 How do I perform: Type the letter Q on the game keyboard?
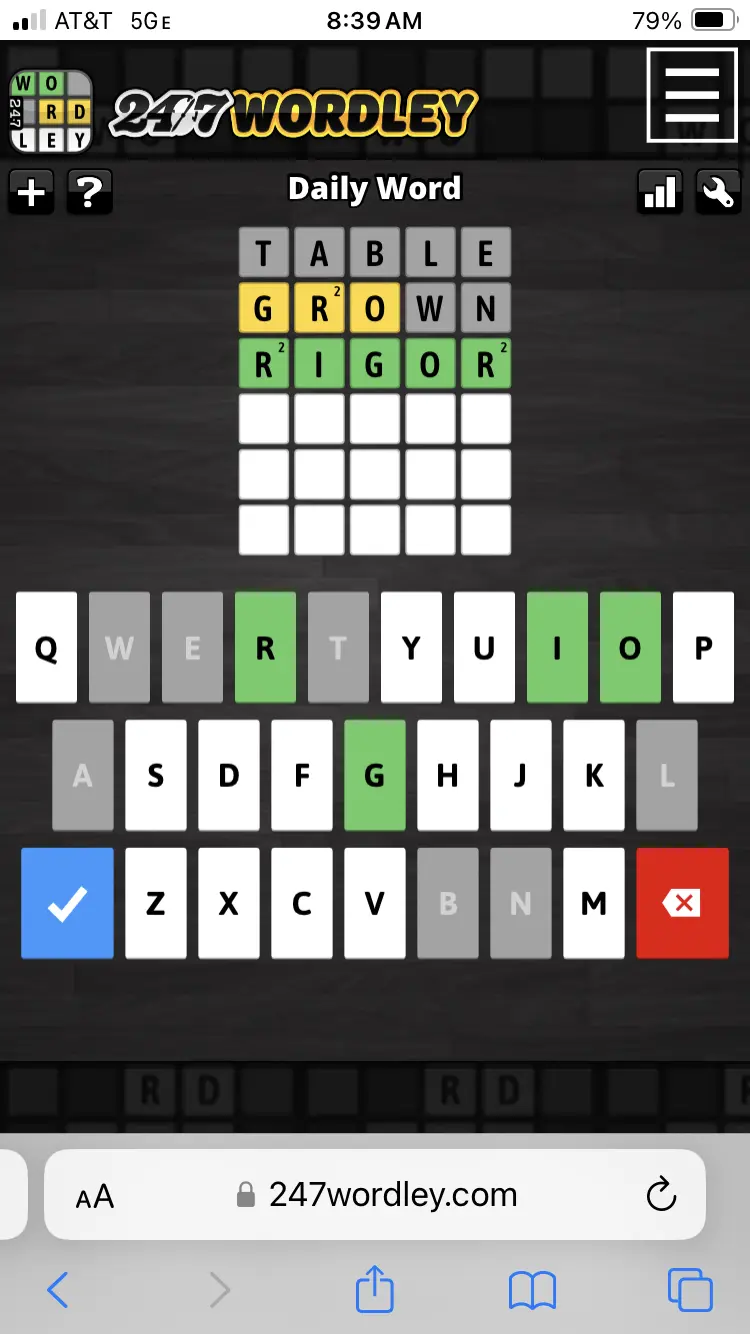tap(46, 648)
